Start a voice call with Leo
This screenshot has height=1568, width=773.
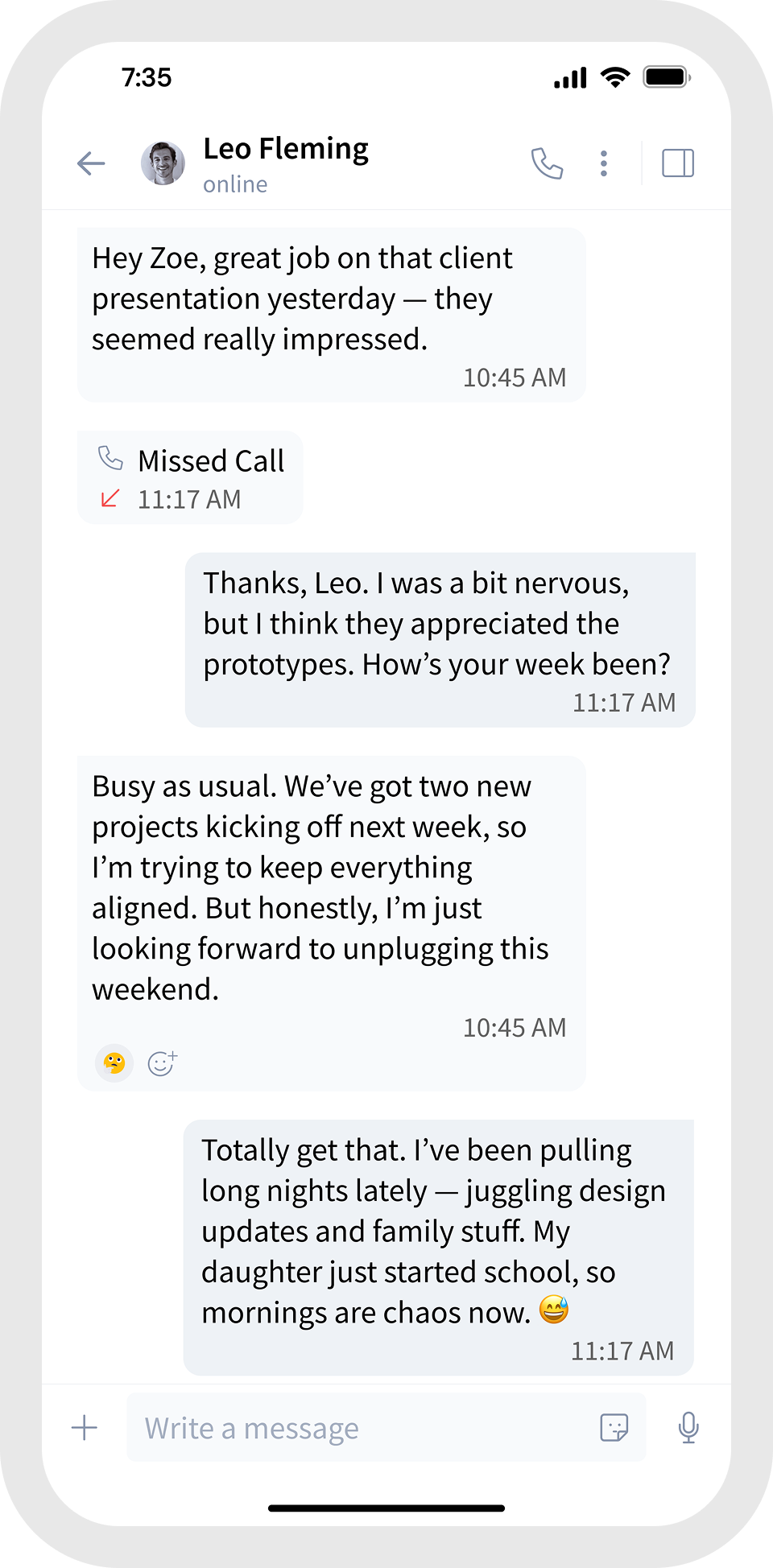coord(547,163)
